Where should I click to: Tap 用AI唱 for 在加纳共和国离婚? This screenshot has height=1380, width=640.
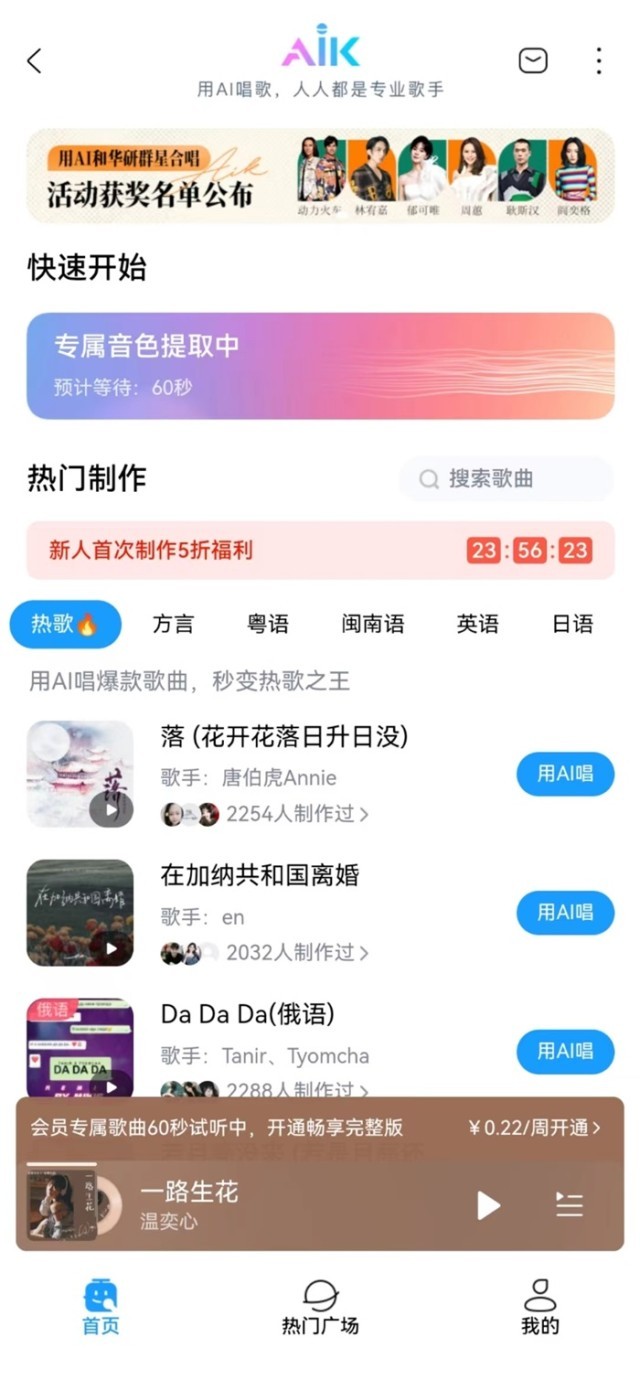pyautogui.click(x=565, y=912)
